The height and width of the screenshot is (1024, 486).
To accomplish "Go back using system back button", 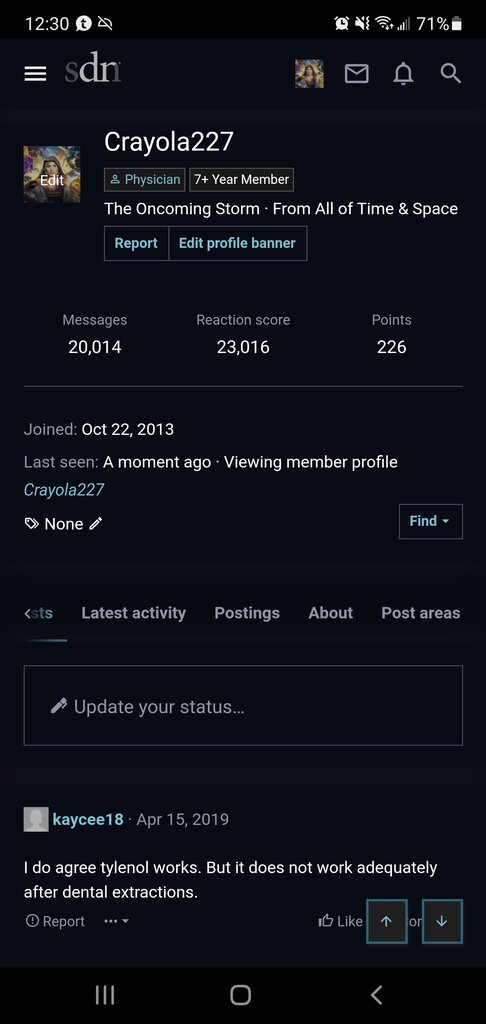I will [376, 995].
